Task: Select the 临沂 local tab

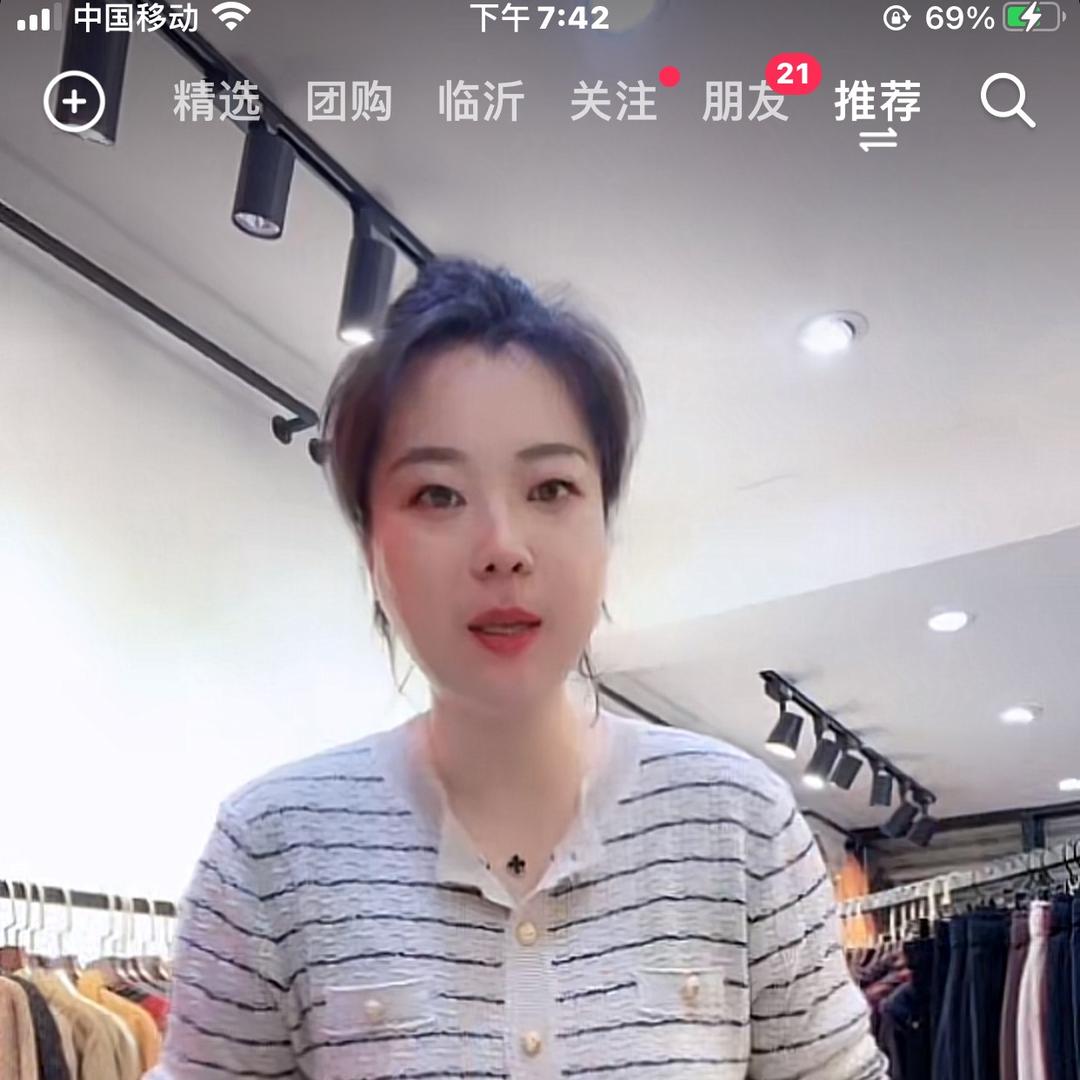Action: (x=481, y=102)
